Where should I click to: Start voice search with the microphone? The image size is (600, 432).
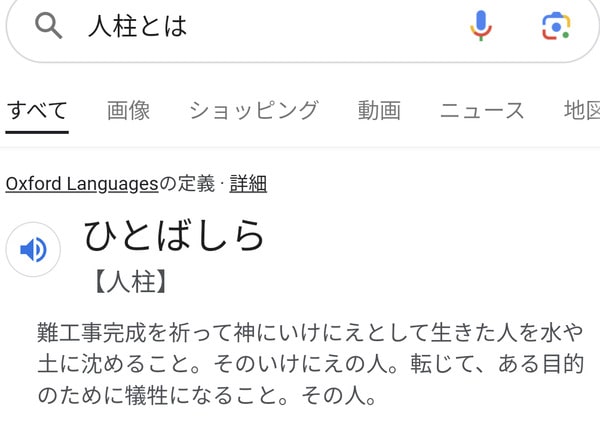tap(482, 27)
